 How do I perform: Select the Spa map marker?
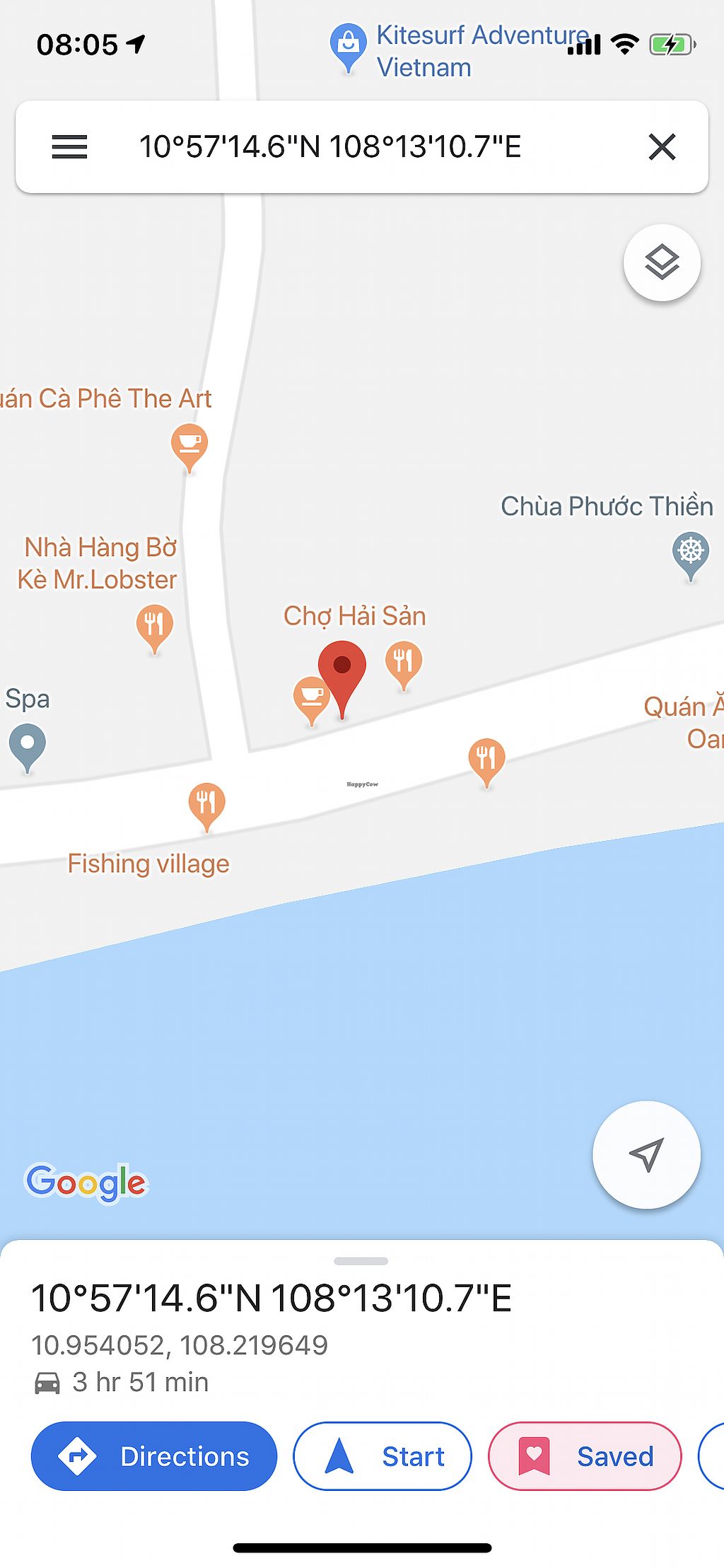pyautogui.click(x=28, y=745)
